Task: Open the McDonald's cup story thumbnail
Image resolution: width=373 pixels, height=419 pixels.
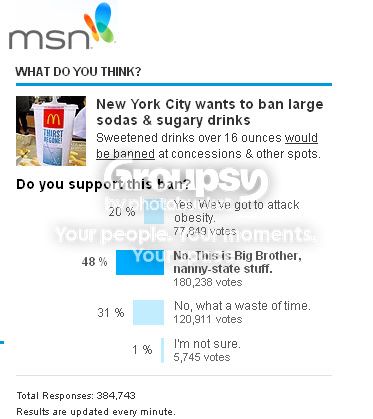Action: (x=51, y=131)
